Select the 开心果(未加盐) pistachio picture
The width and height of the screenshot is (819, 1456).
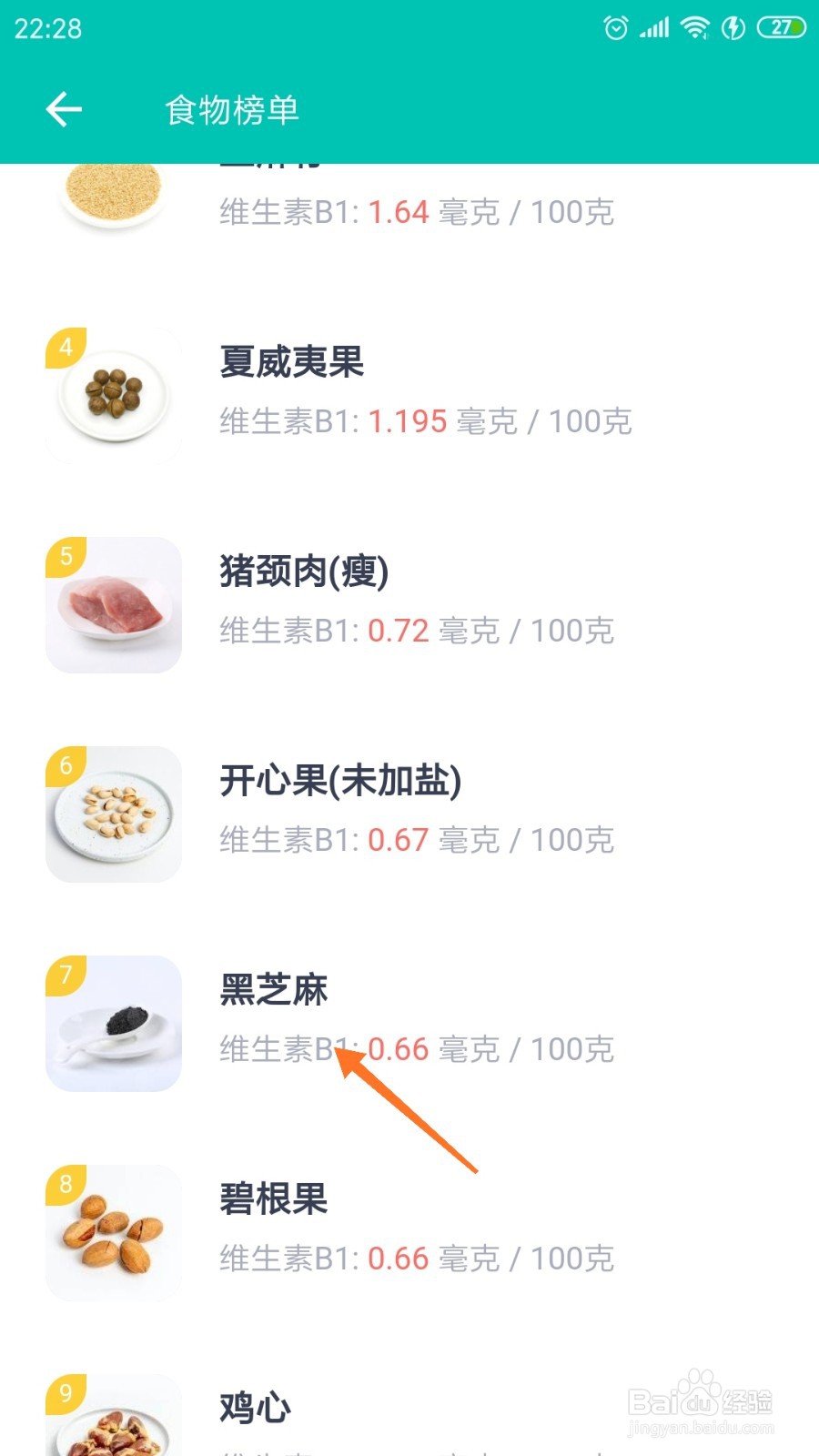coord(112,813)
